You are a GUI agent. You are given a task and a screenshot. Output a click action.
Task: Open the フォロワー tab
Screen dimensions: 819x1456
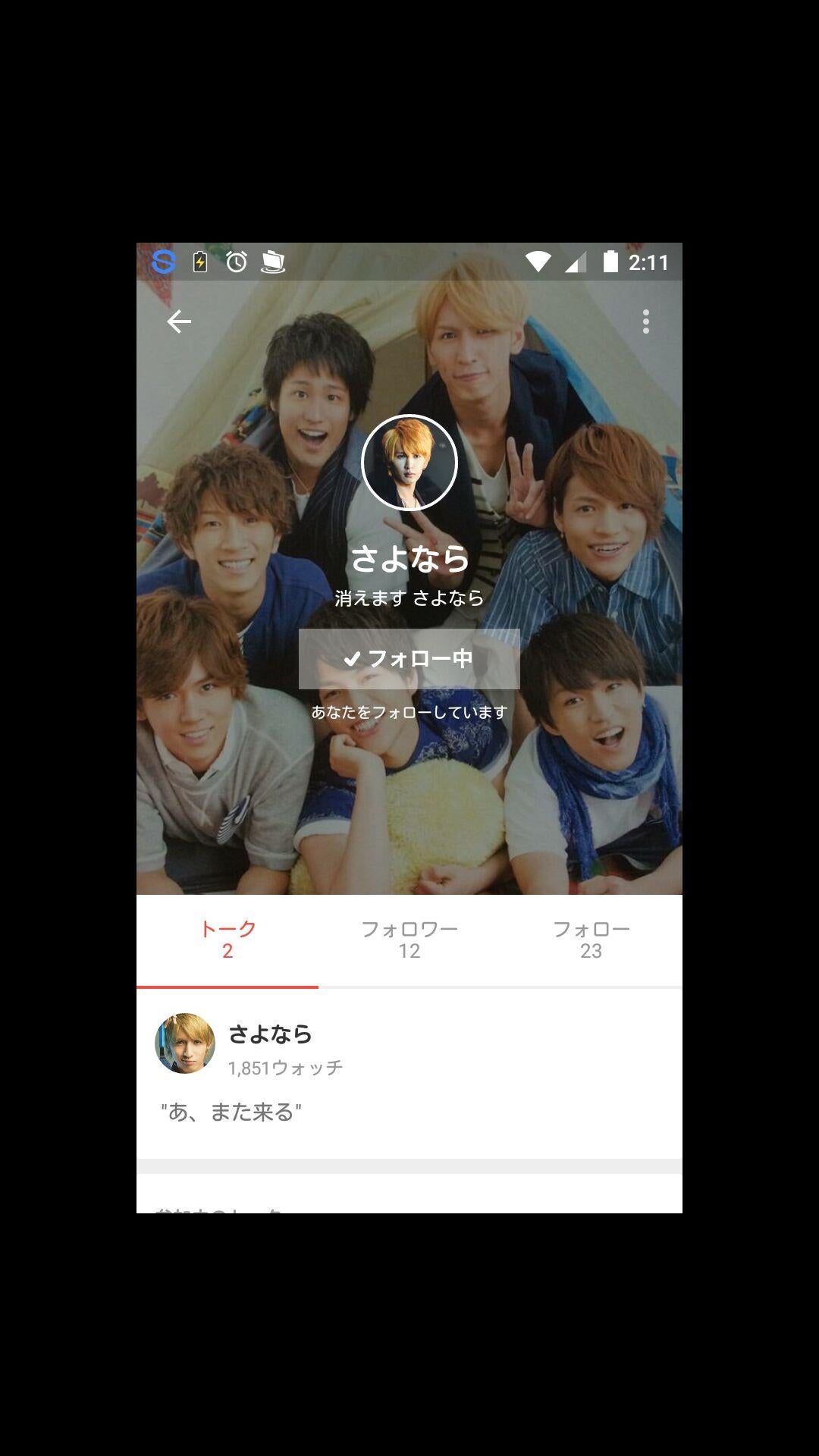coord(409,940)
